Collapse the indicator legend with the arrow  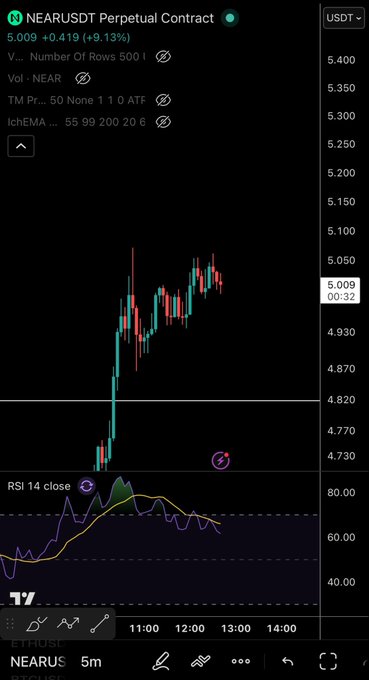(x=21, y=146)
